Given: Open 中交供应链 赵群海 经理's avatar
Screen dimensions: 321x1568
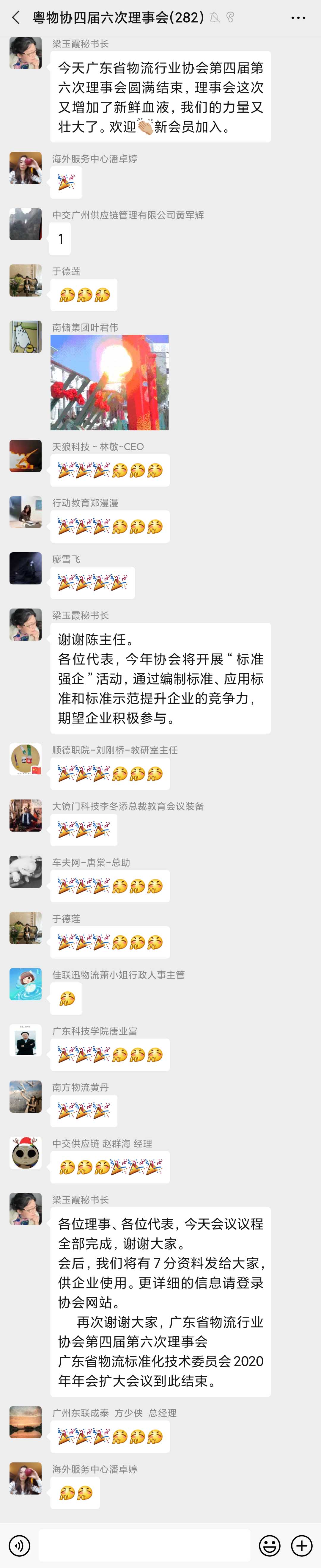Looking at the screenshot, I should click(x=26, y=1152).
